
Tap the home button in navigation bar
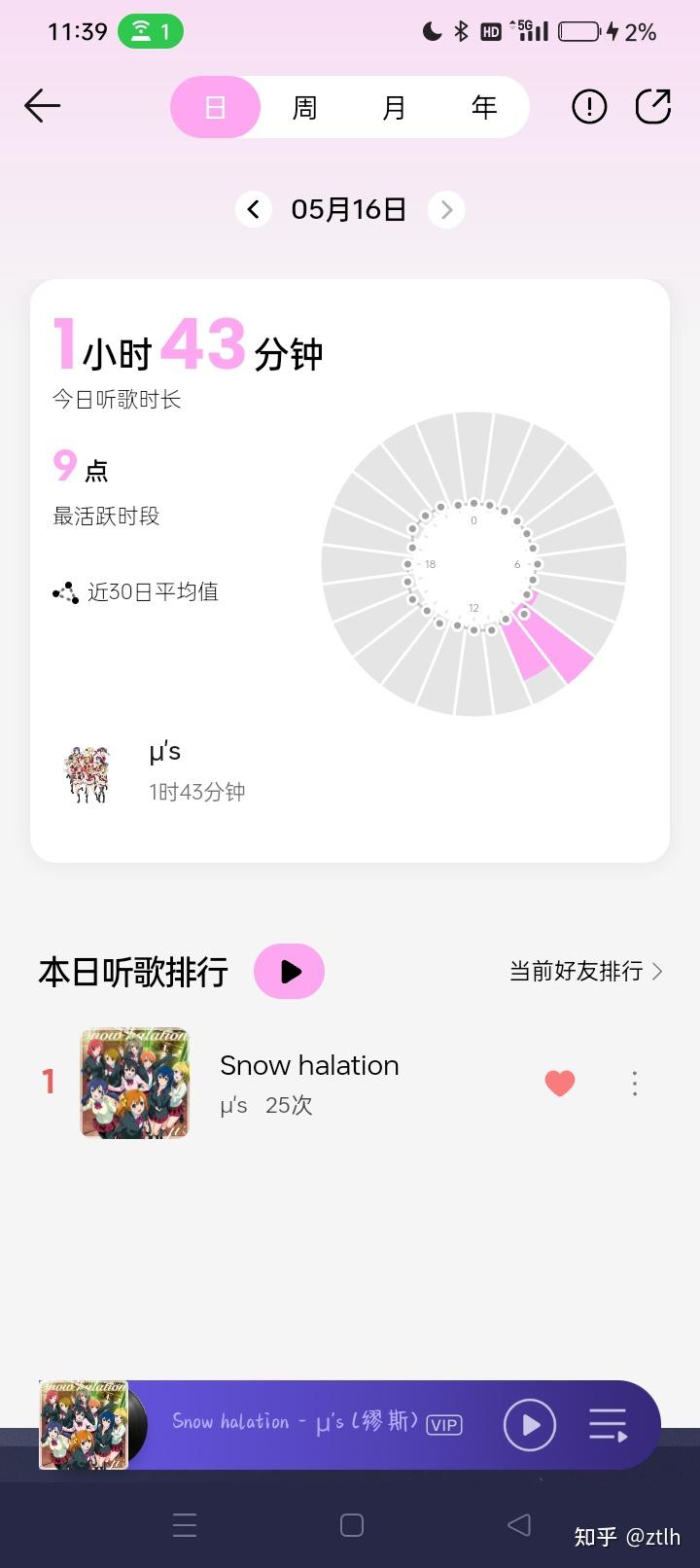[350, 1525]
